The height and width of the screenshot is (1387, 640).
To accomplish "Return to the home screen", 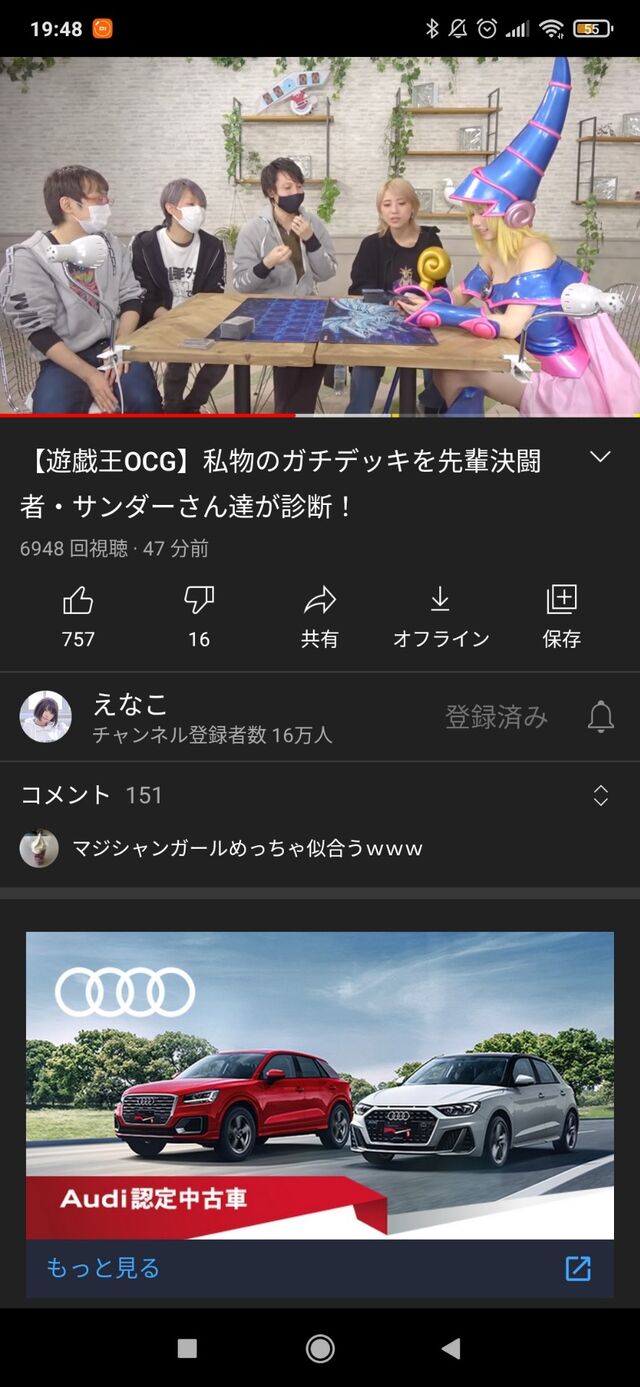I will [x=320, y=1348].
